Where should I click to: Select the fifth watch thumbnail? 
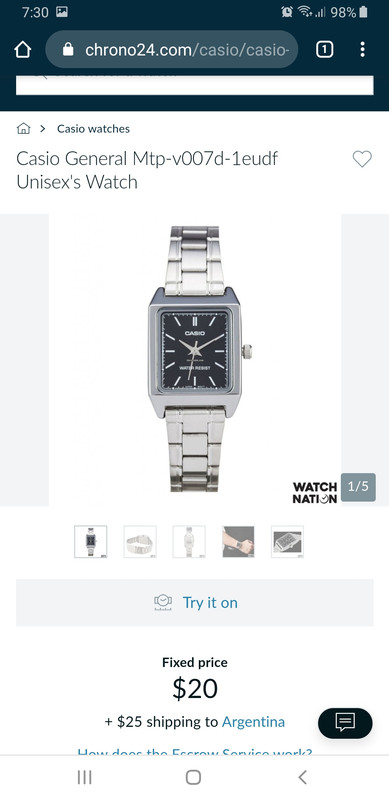[287, 542]
